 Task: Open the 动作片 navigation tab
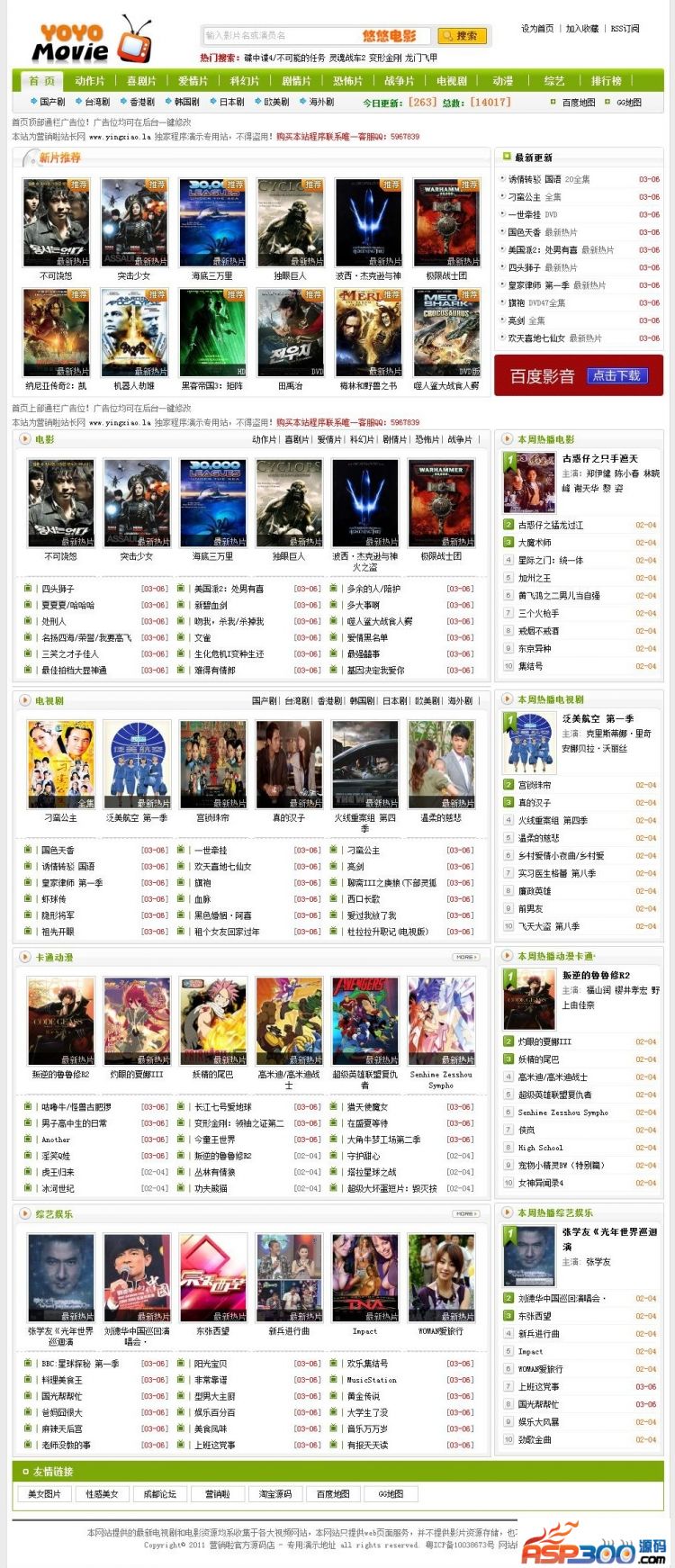[x=89, y=81]
